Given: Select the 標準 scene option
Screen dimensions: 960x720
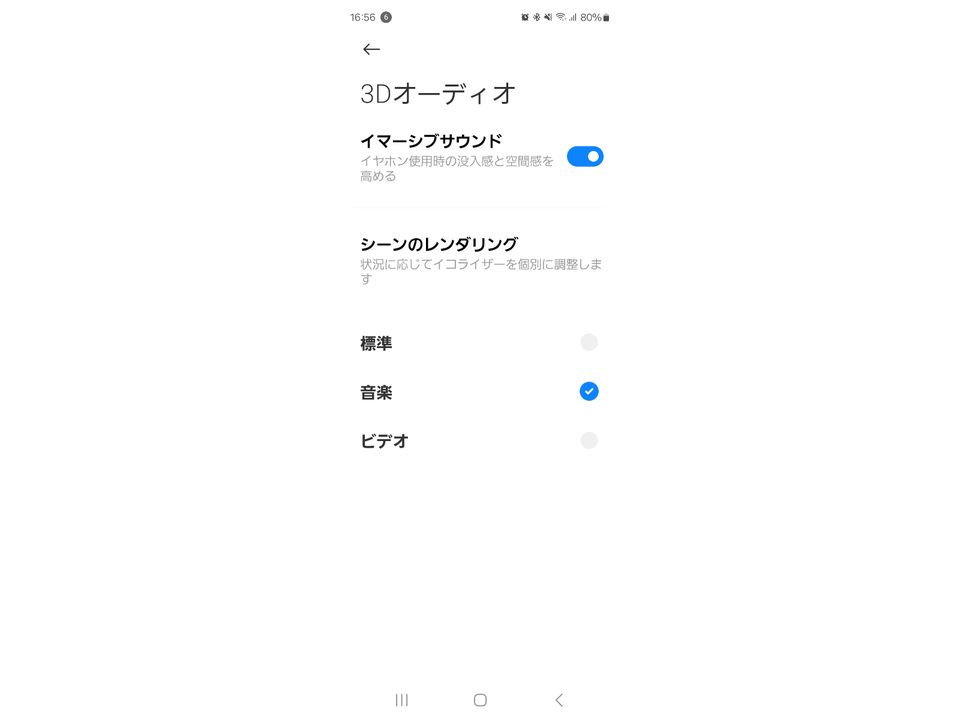Looking at the screenshot, I should coord(479,343).
